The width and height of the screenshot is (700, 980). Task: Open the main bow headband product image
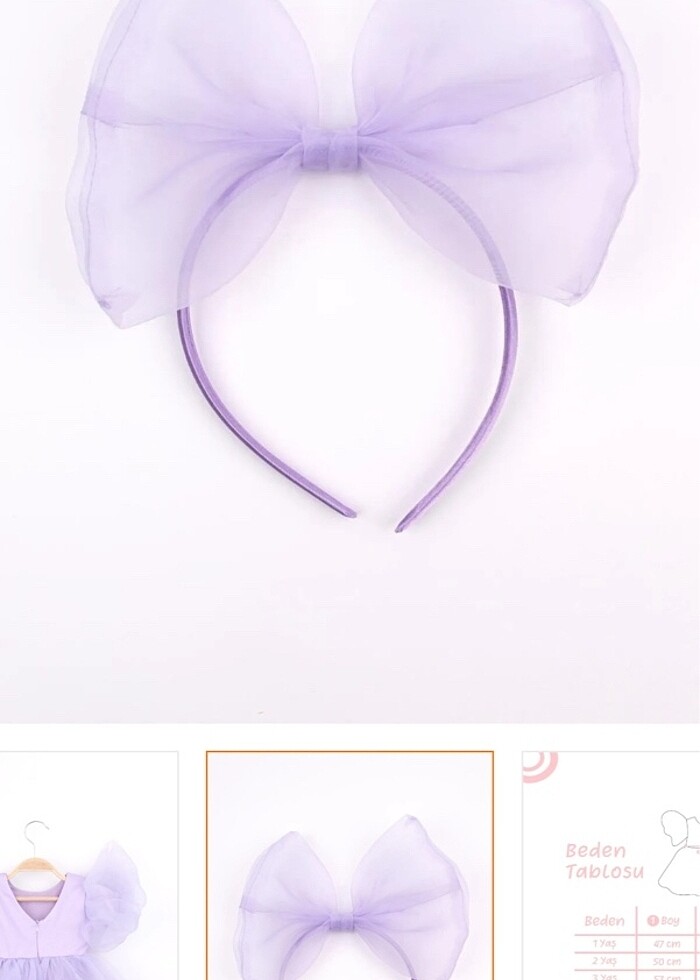(350, 300)
